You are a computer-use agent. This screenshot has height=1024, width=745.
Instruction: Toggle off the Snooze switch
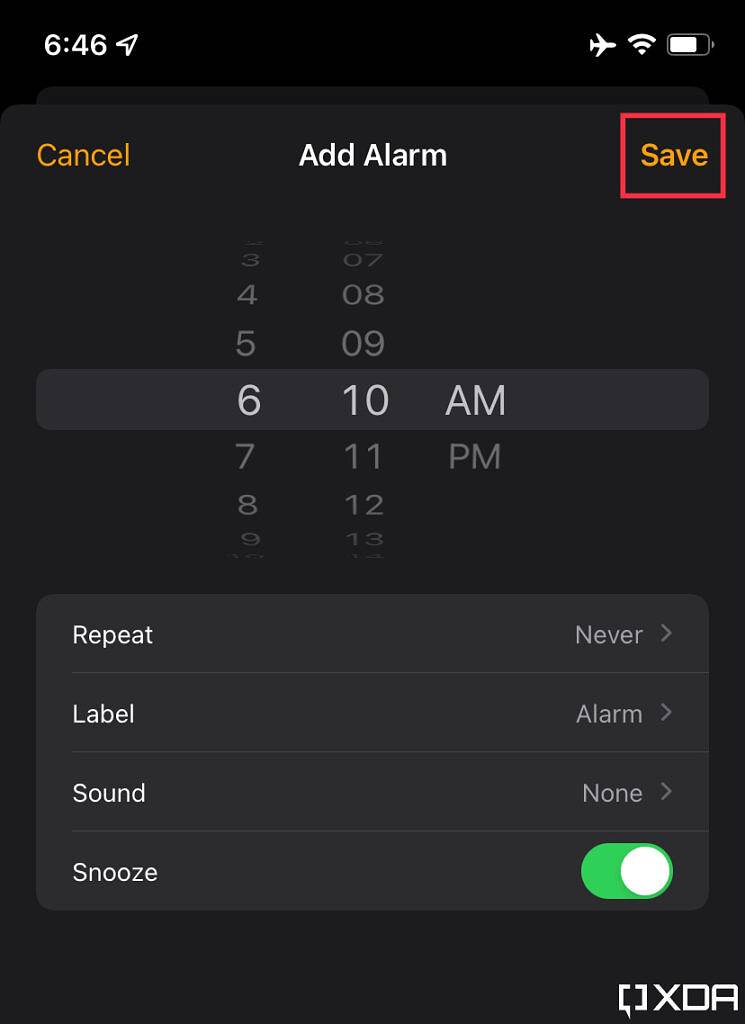point(627,871)
